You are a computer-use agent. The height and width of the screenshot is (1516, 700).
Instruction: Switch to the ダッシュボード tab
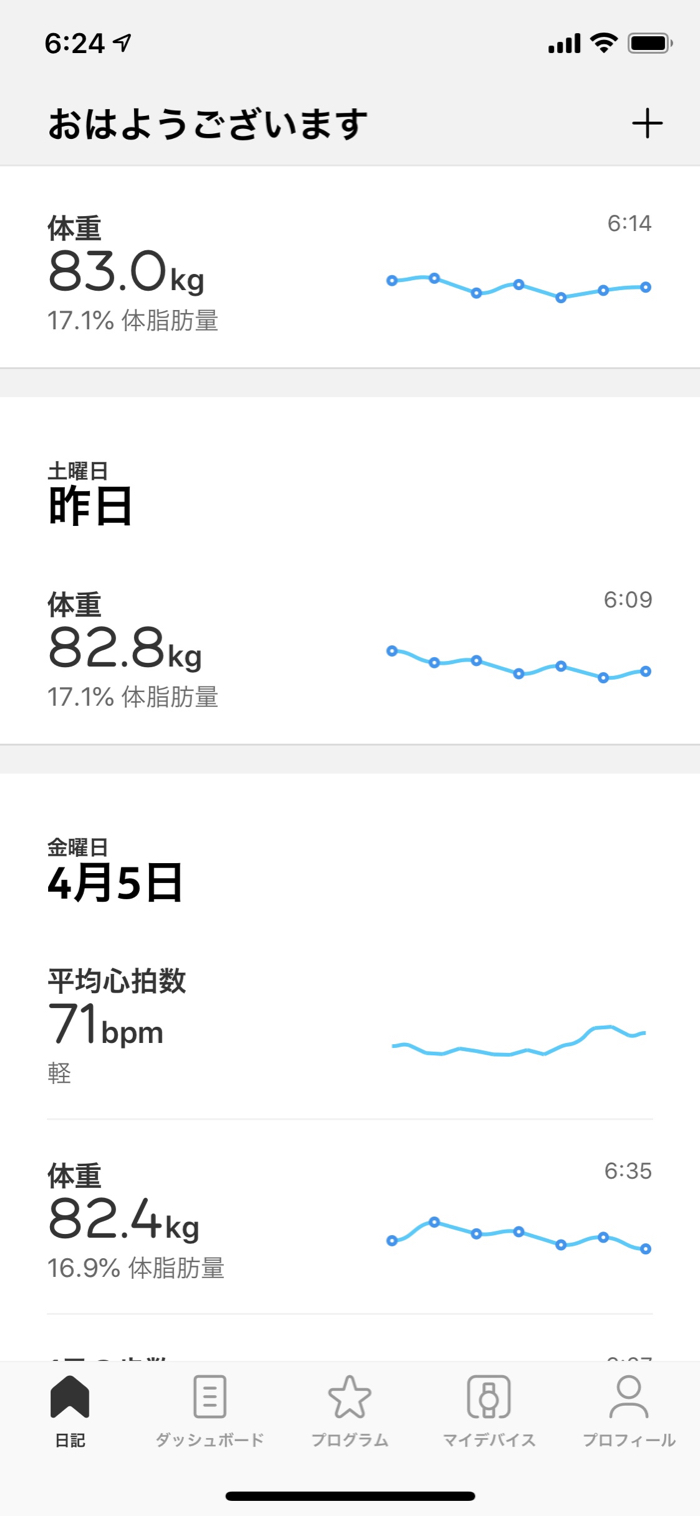coord(209,1412)
